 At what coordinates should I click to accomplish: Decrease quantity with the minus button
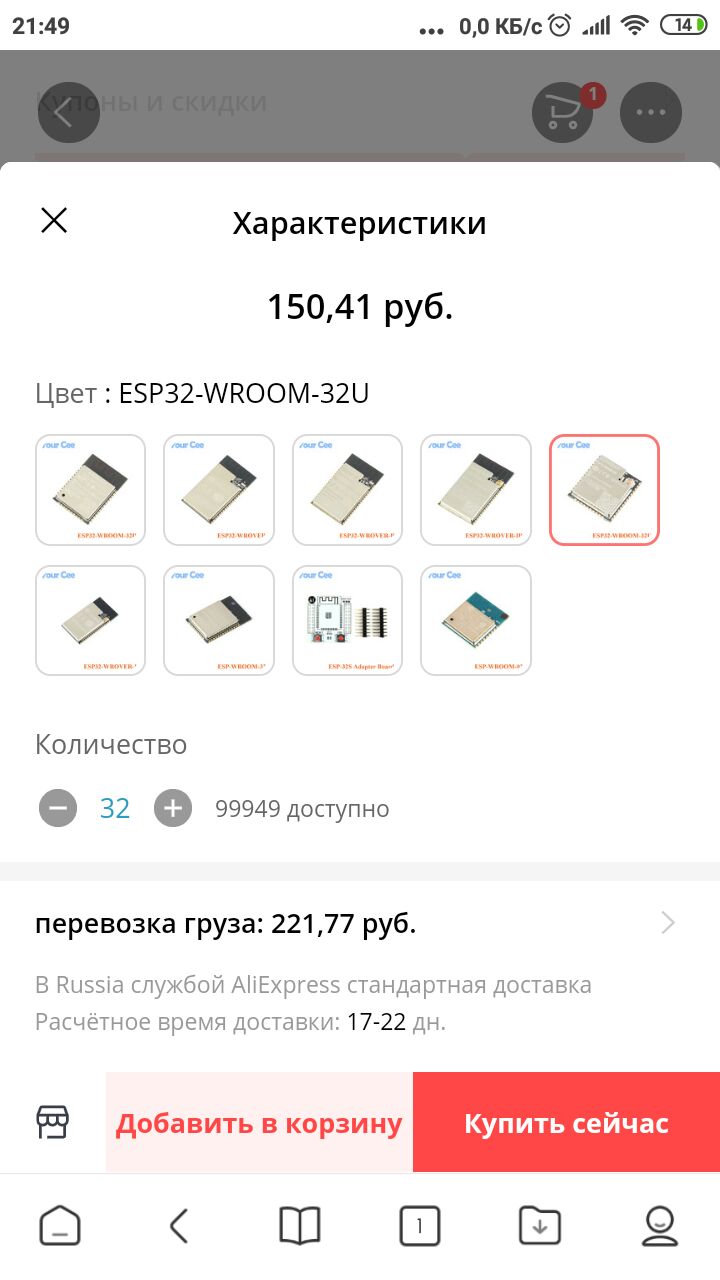click(x=58, y=808)
